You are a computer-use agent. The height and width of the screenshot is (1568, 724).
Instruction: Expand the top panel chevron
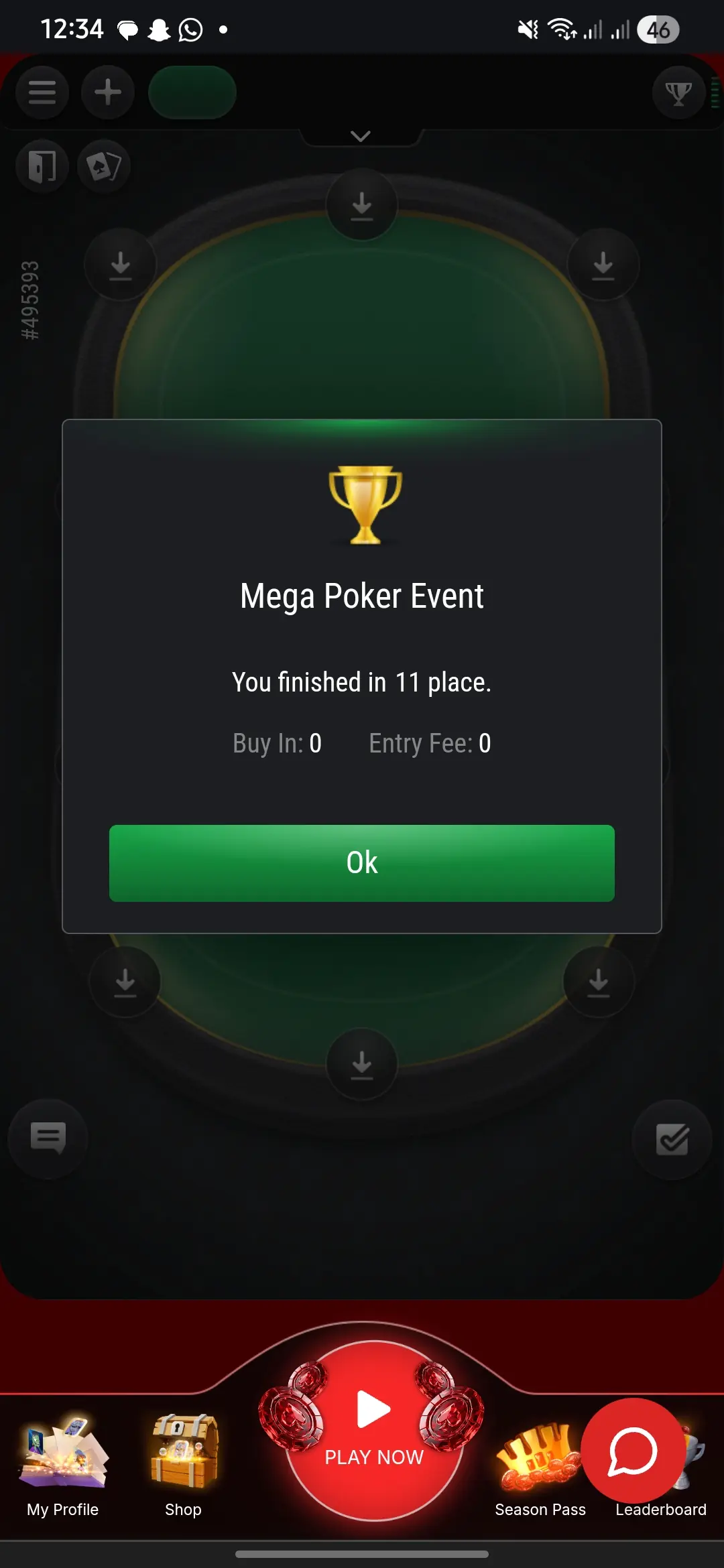click(361, 136)
